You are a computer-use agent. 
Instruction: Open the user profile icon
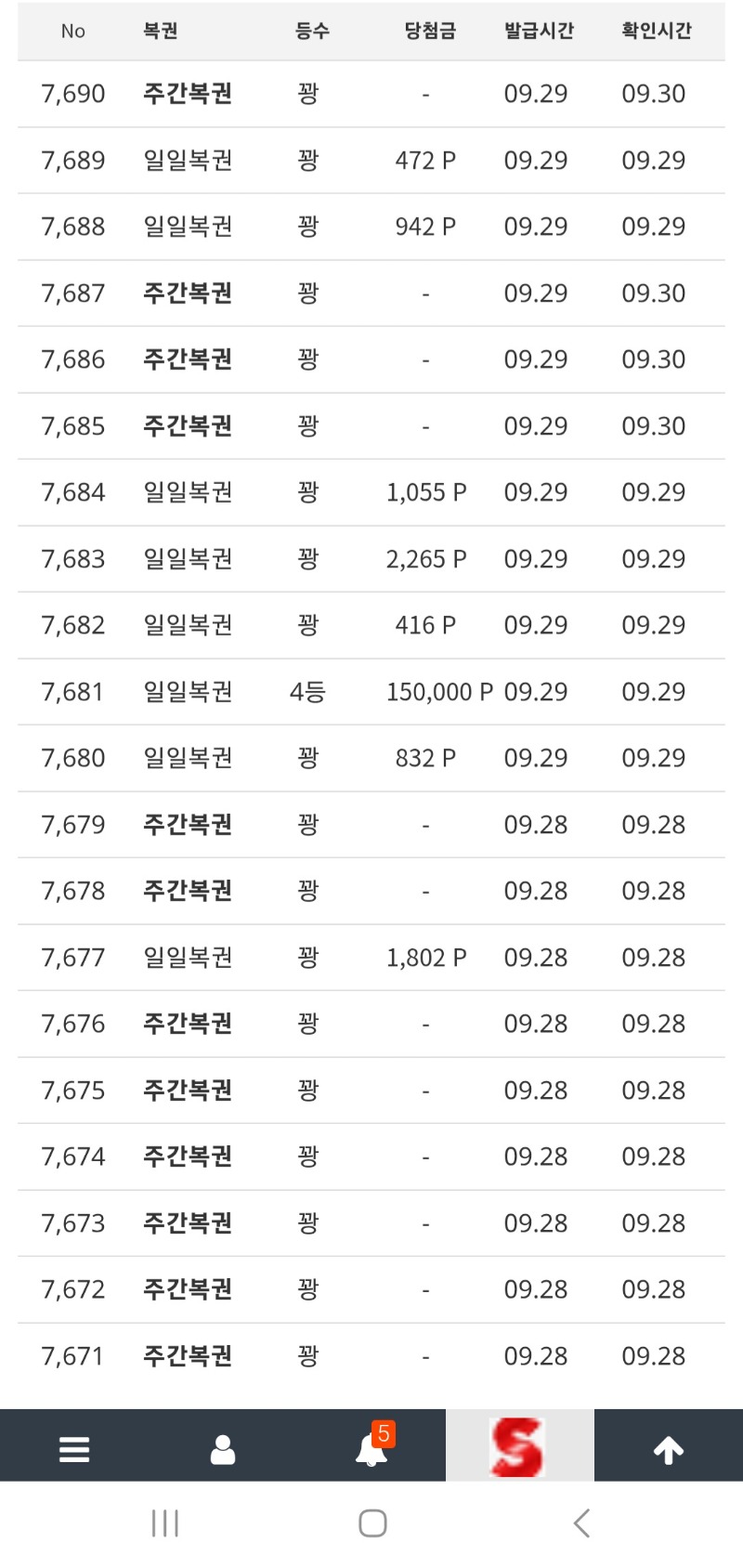tap(223, 1448)
